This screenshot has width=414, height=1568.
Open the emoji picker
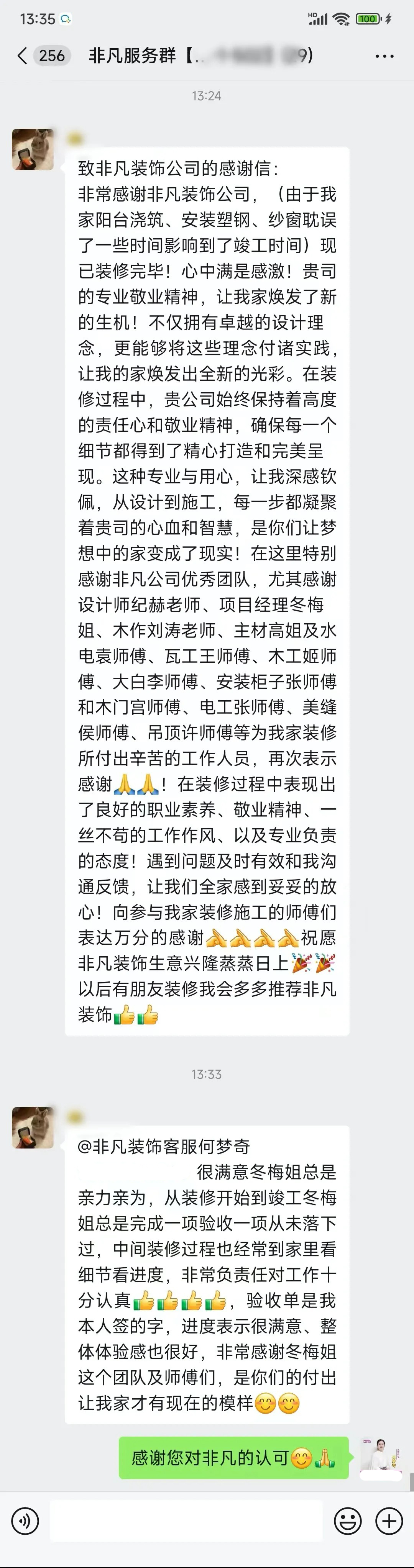[x=348, y=1521]
